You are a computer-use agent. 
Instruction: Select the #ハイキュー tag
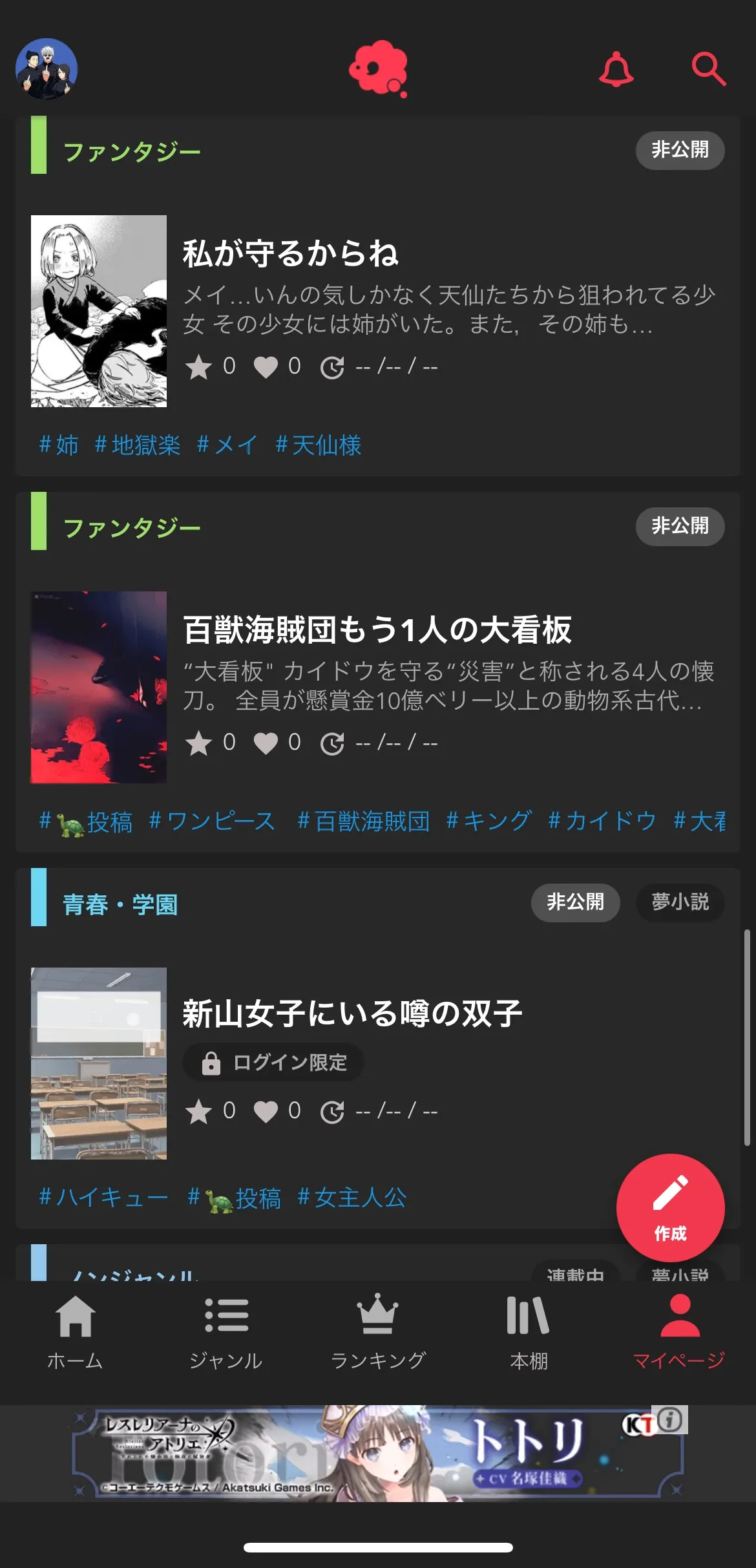coord(103,1197)
